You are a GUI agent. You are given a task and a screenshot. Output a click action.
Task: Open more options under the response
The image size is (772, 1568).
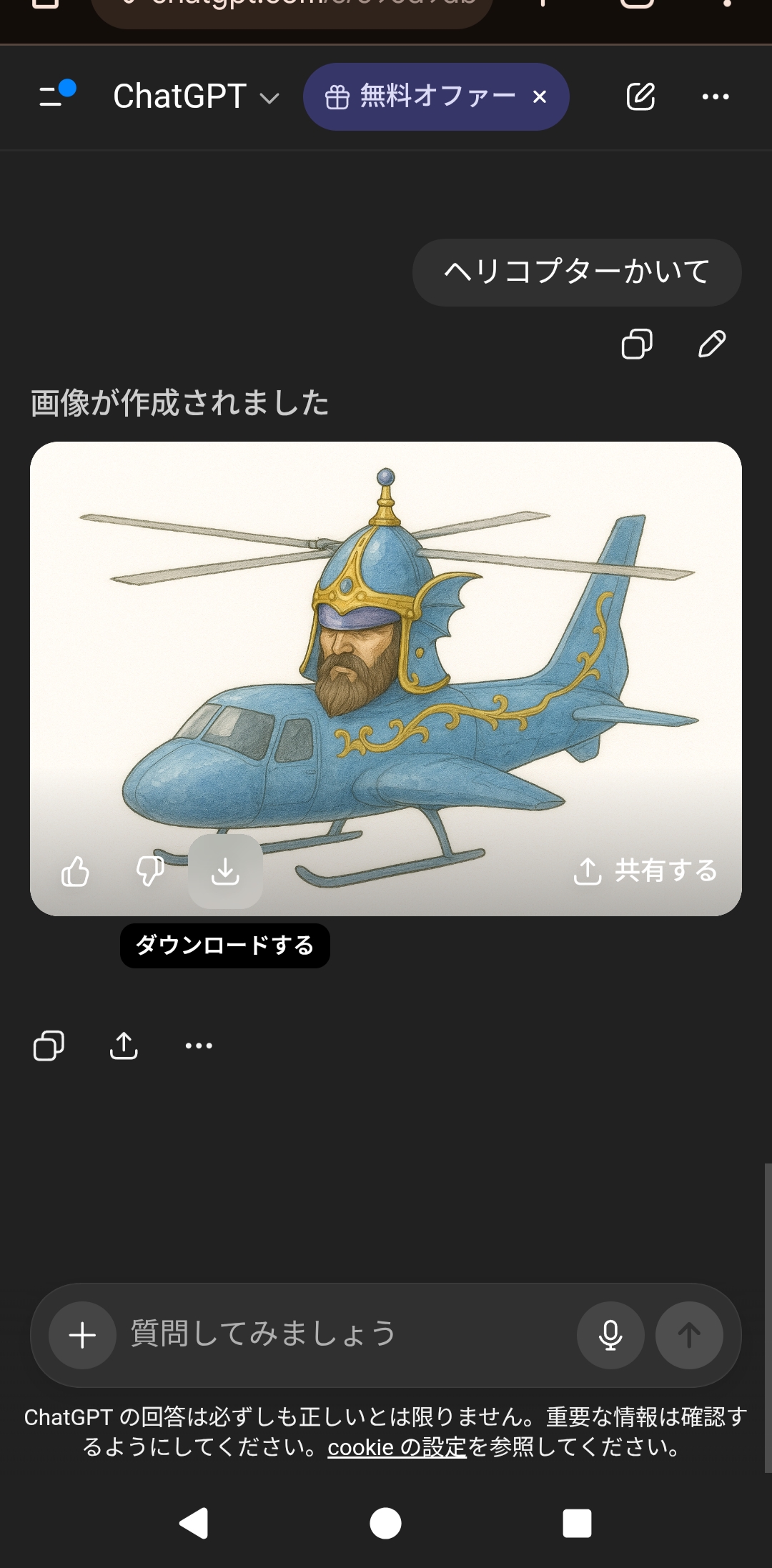tap(199, 1046)
